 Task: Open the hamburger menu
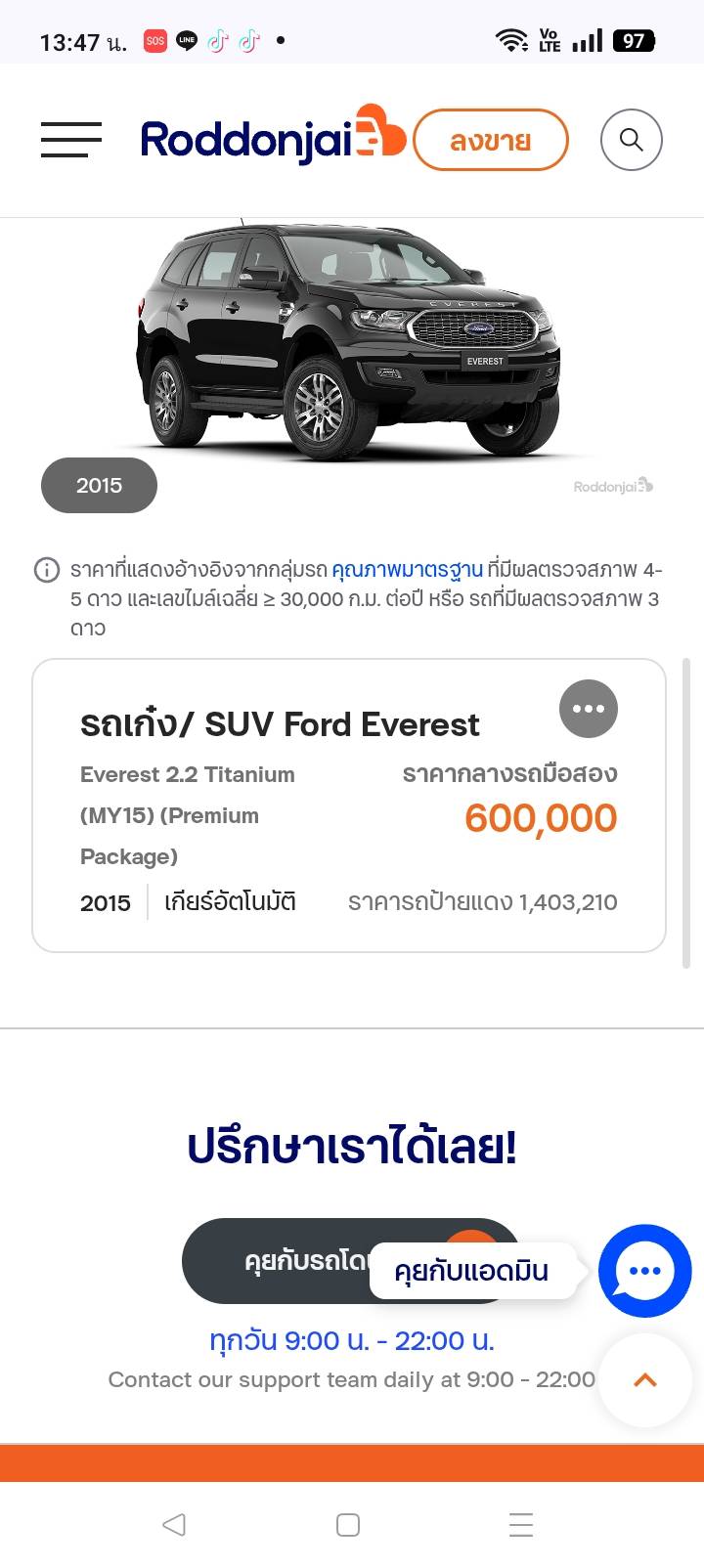tap(70, 140)
